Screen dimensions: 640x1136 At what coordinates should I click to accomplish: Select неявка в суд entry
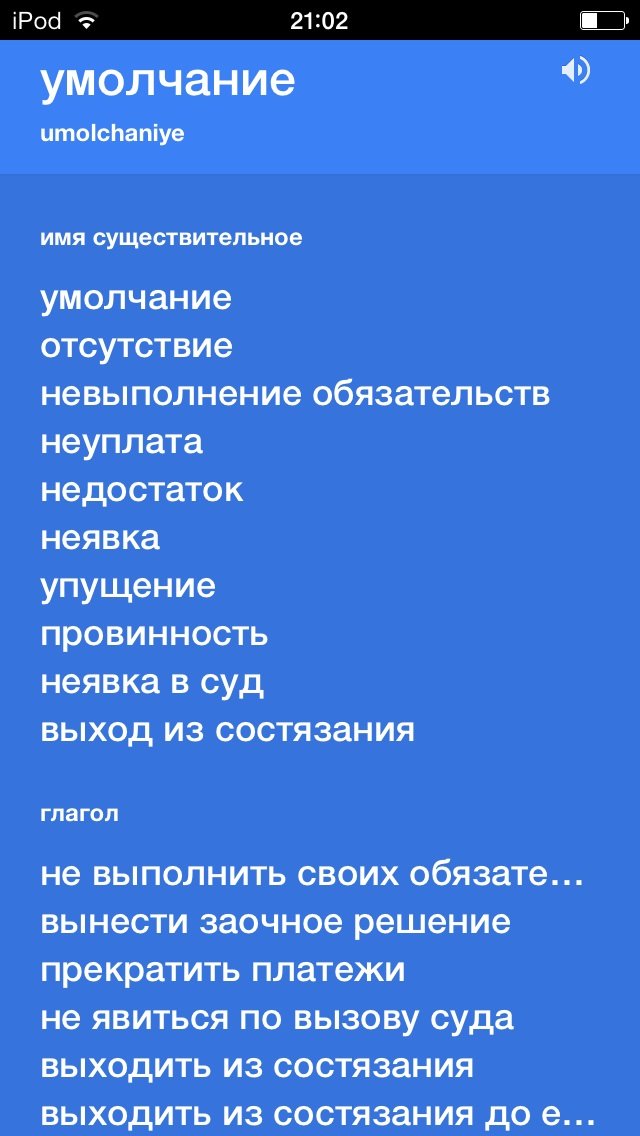coord(152,682)
